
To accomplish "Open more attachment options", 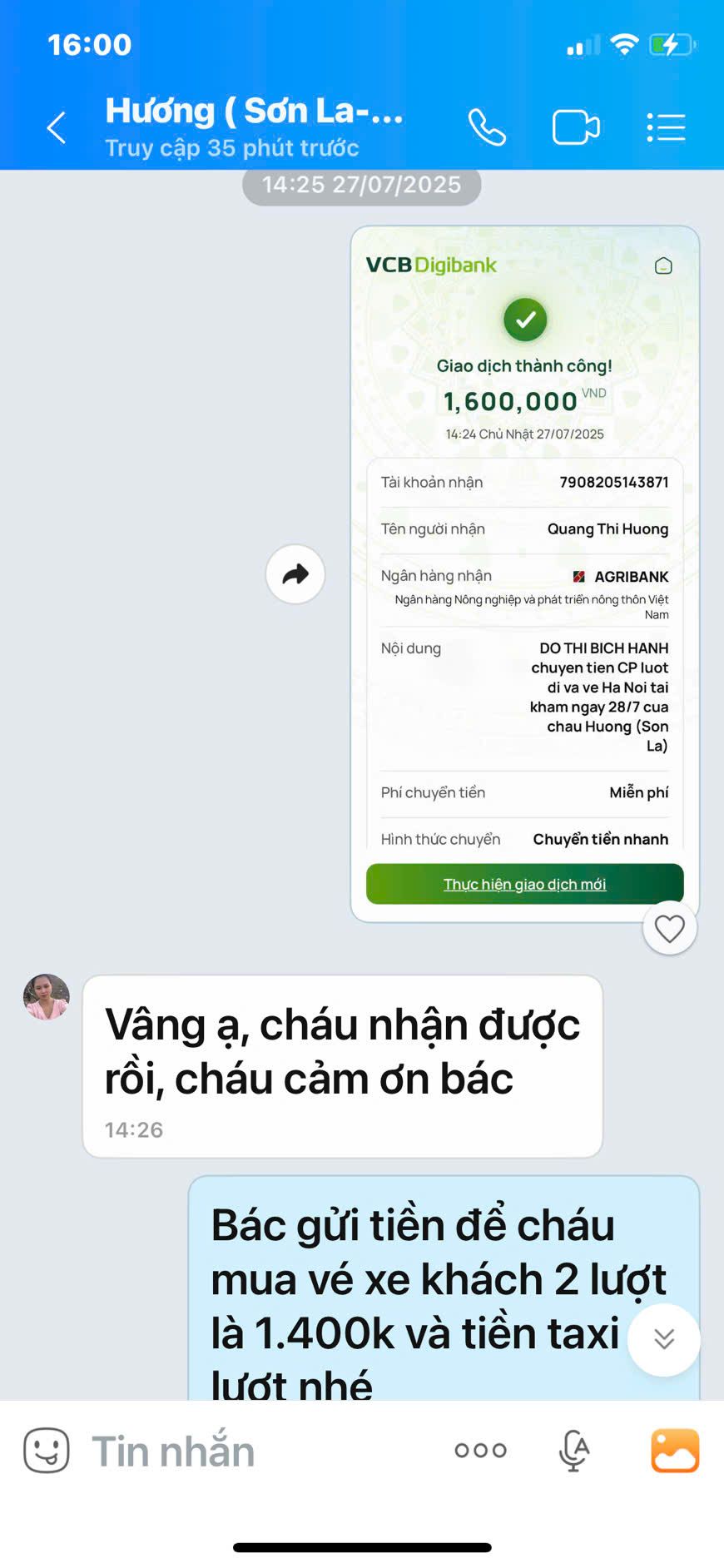I will [480, 1451].
